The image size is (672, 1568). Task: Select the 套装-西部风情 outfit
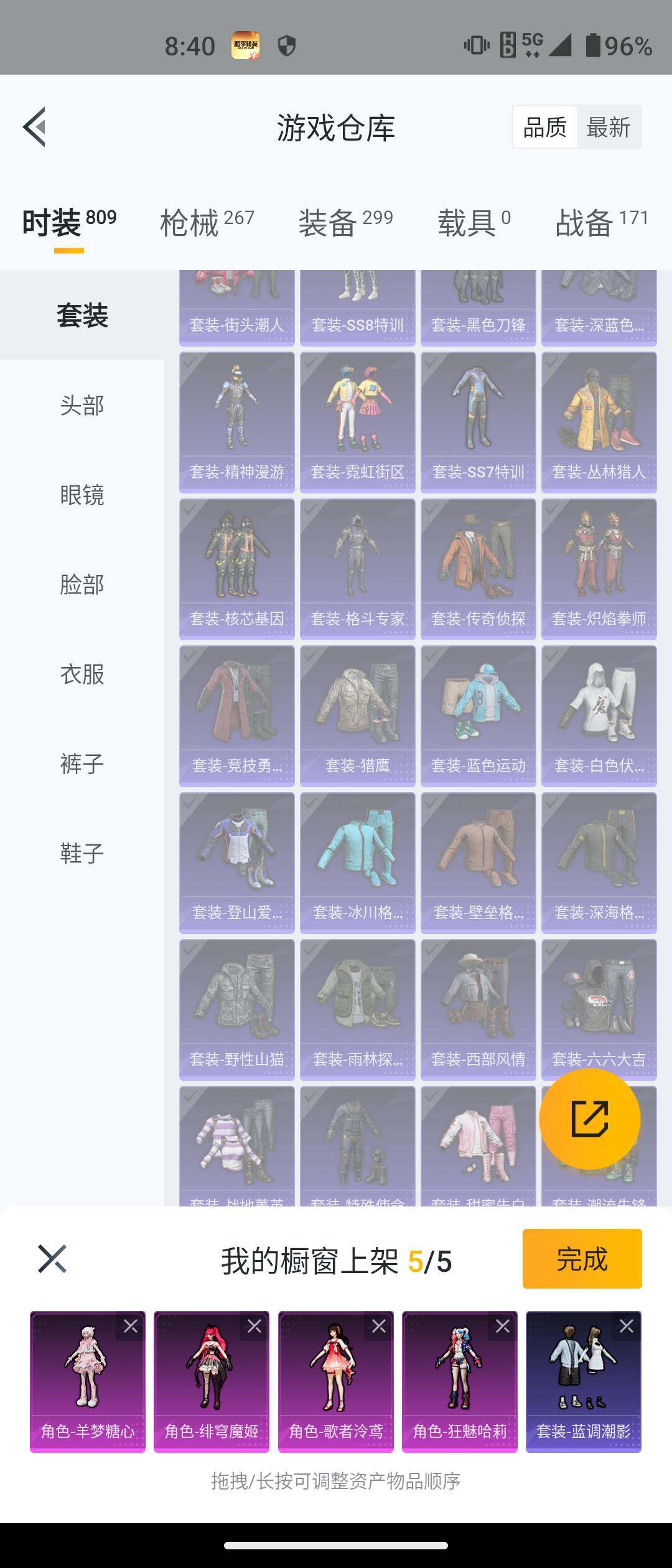[478, 1009]
